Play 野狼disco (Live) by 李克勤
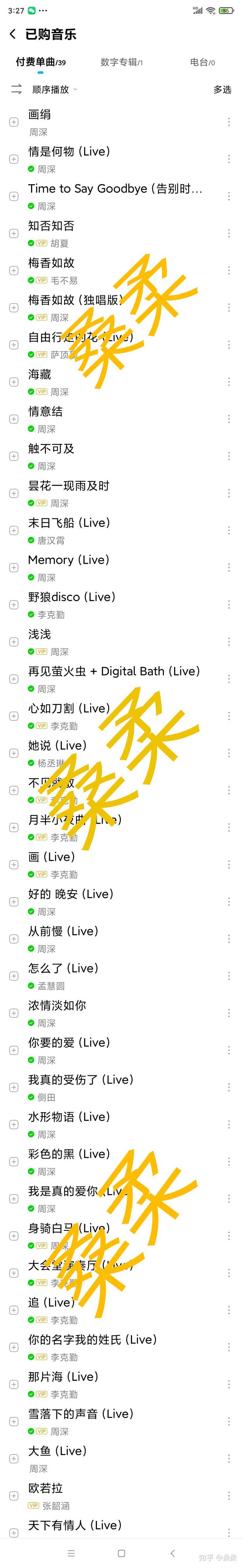The height and width of the screenshot is (1568, 243). coord(91,604)
